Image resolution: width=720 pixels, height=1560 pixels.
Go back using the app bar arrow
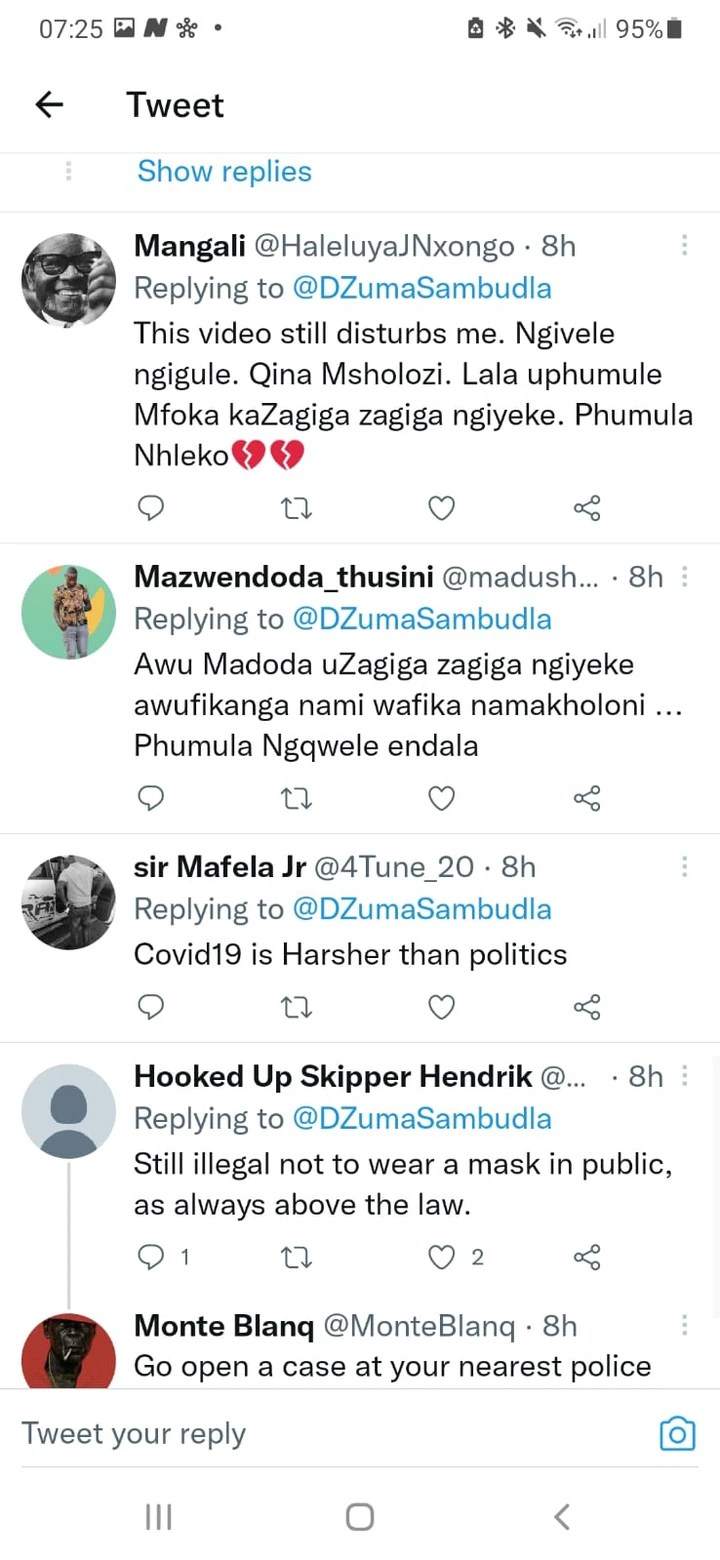(49, 105)
